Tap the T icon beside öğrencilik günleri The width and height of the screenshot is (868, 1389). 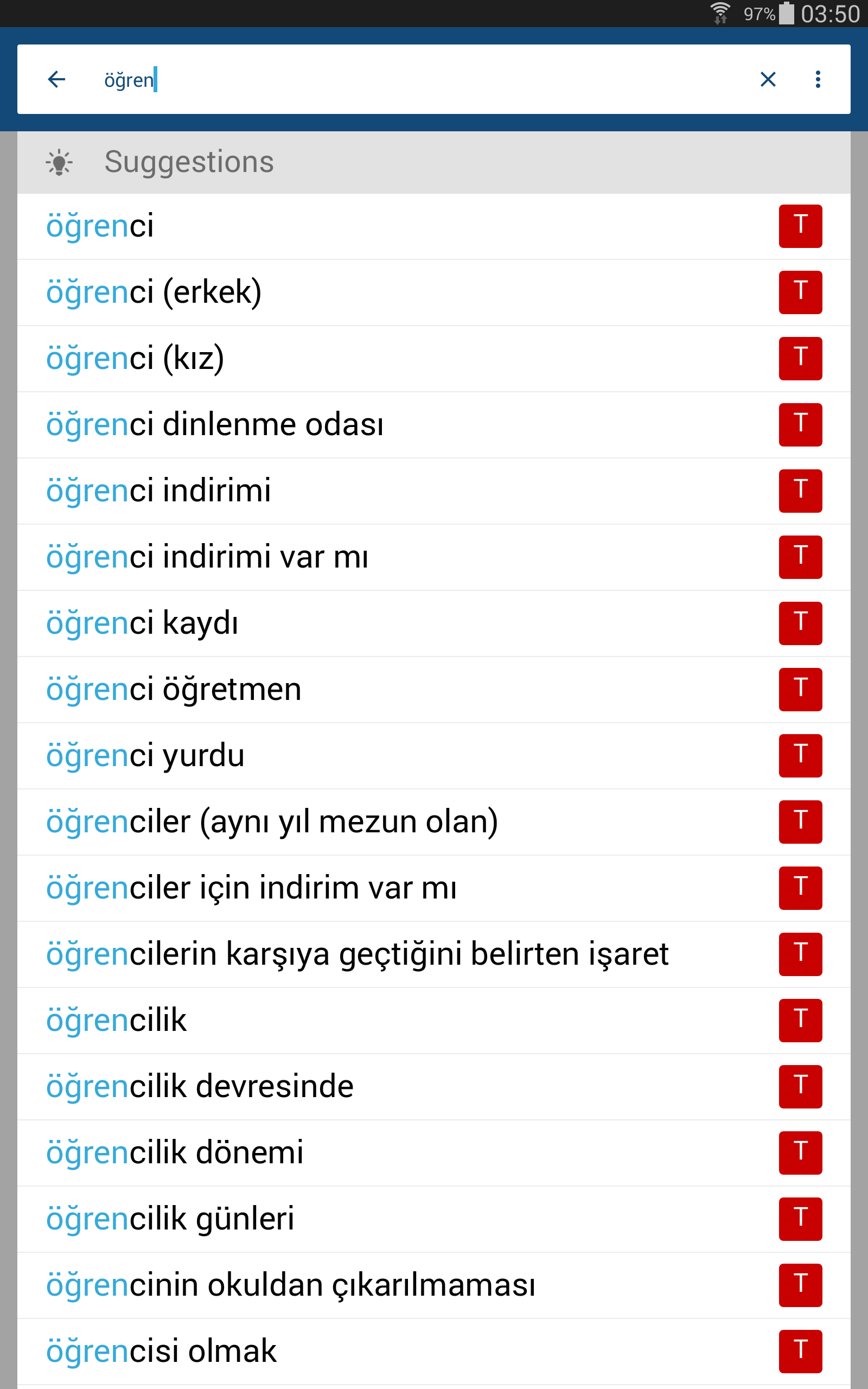(800, 1219)
